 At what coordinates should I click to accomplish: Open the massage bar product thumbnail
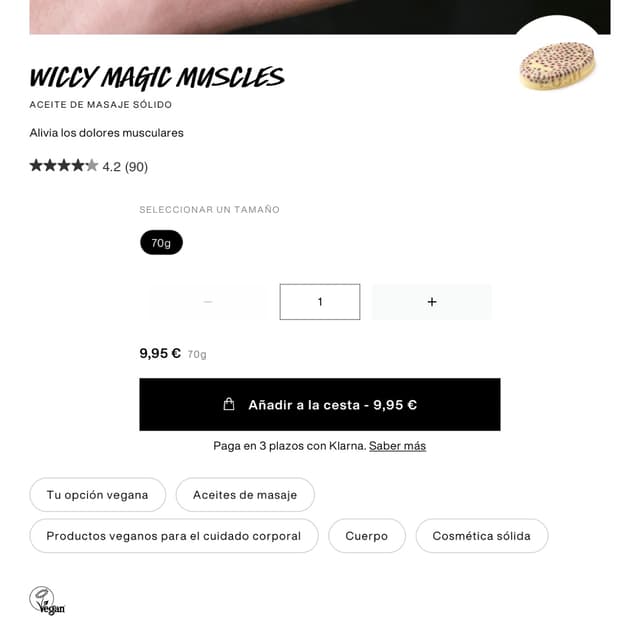558,65
